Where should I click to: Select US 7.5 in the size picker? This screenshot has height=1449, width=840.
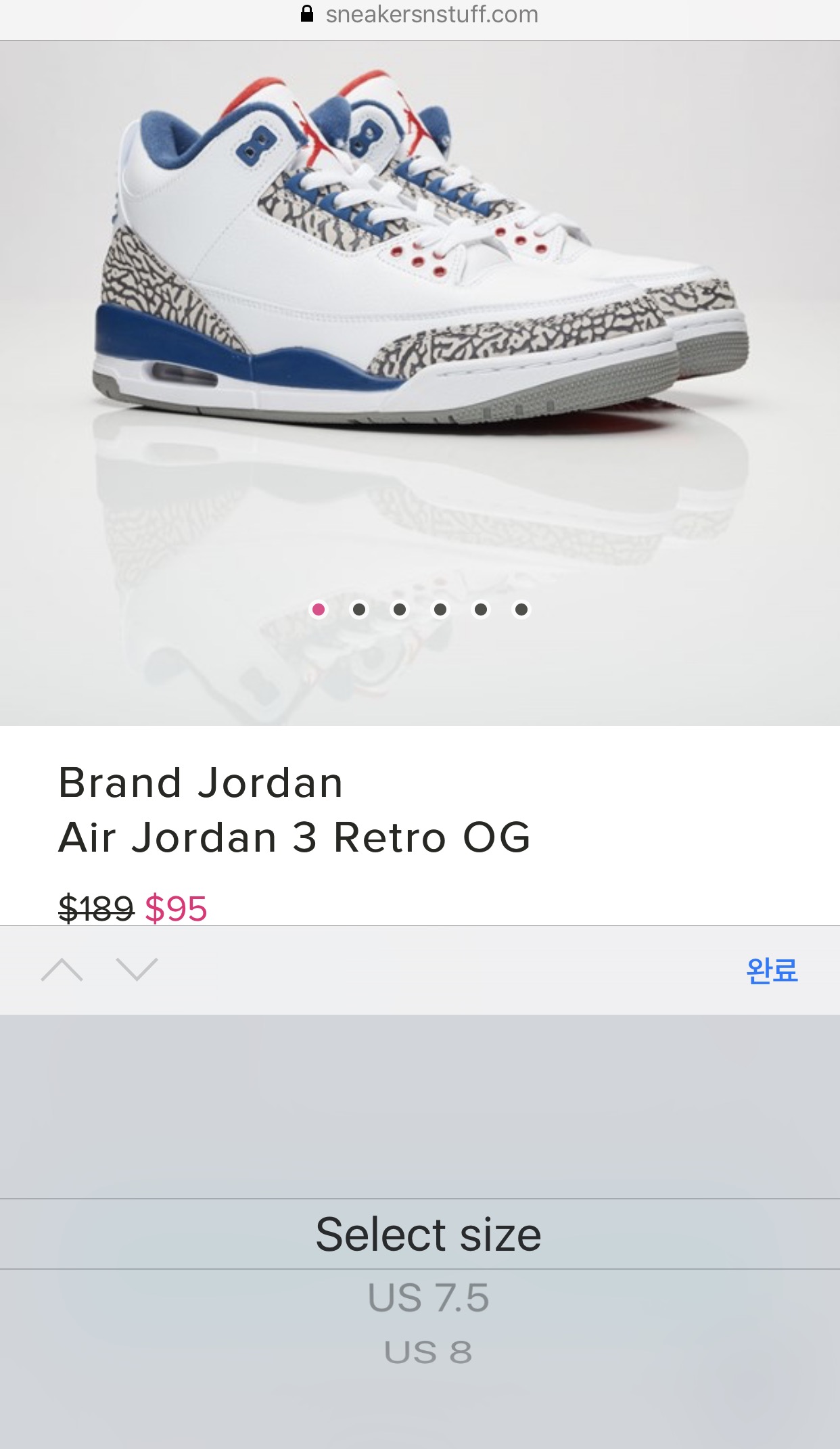tap(428, 1297)
